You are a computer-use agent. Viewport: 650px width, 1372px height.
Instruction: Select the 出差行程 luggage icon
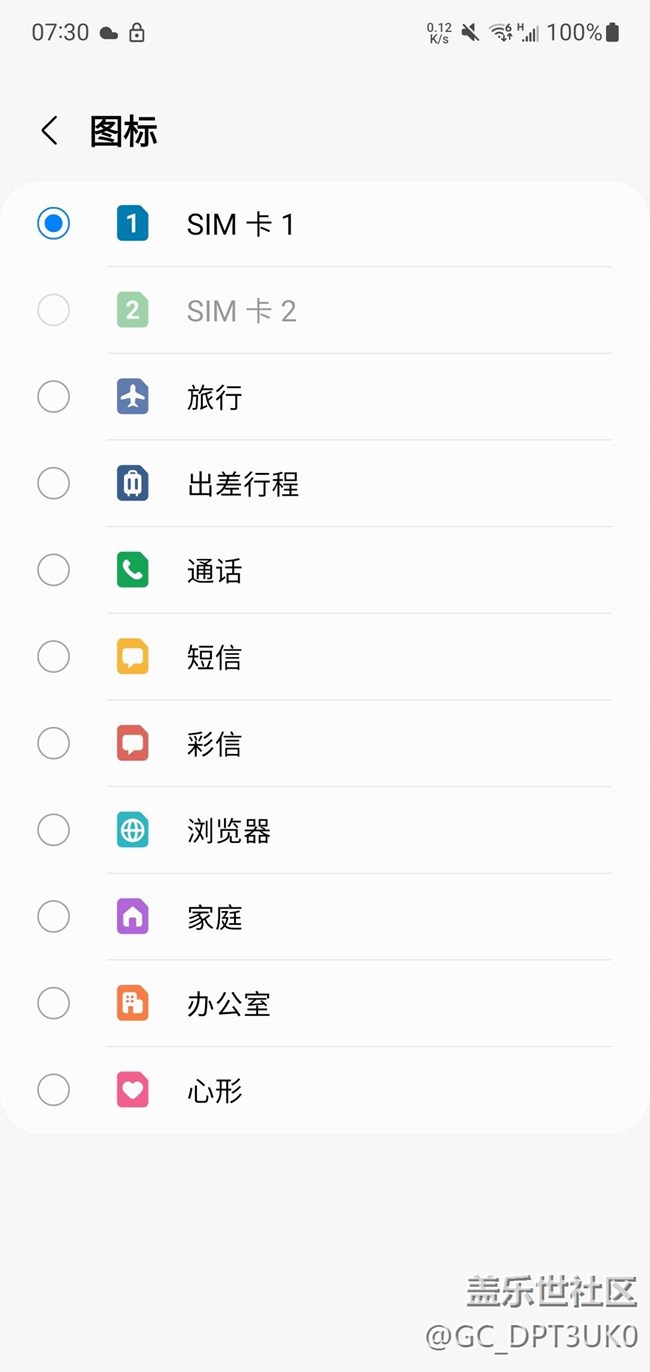(325, 484)
